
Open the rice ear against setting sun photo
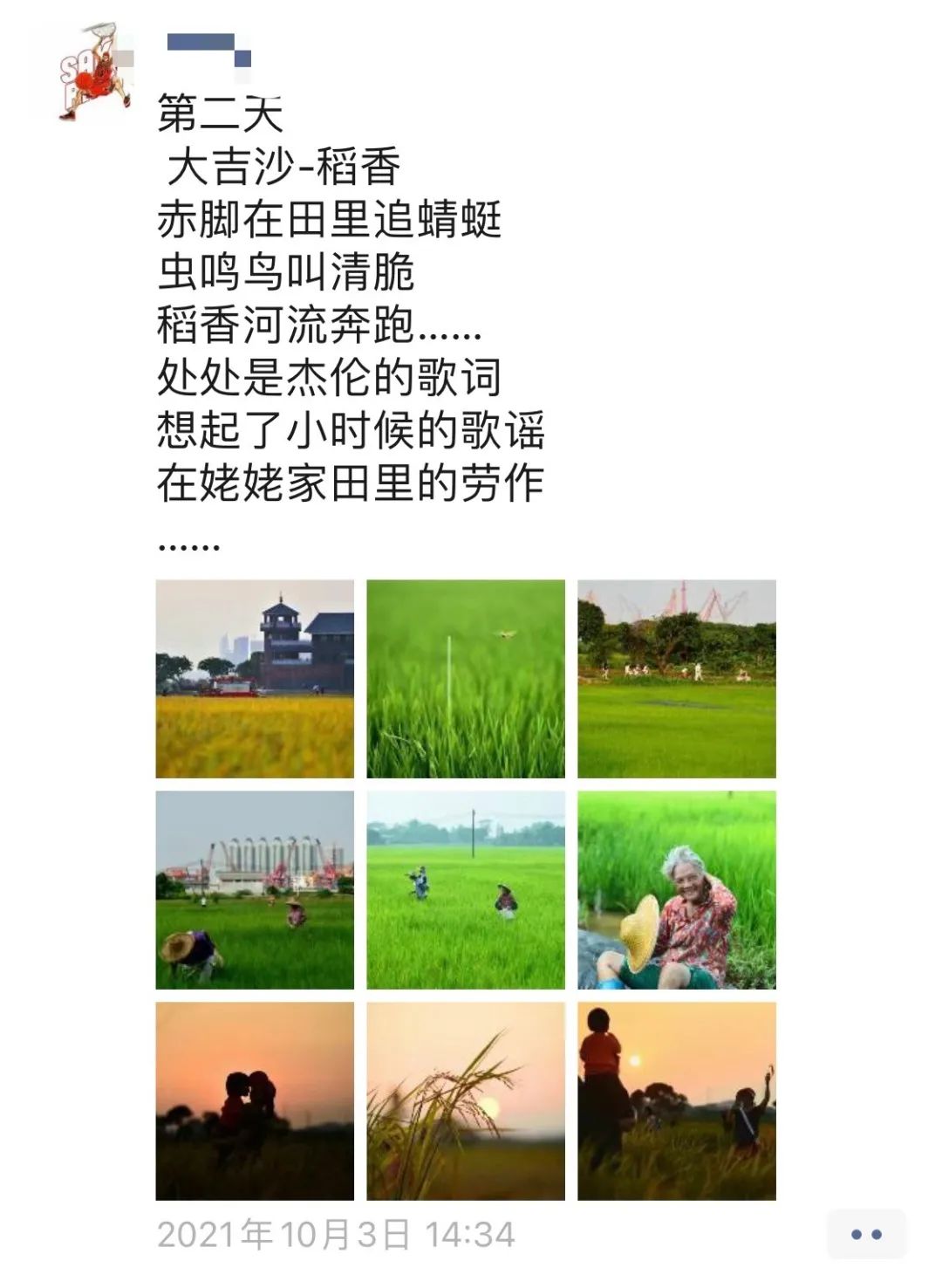click(x=465, y=1101)
